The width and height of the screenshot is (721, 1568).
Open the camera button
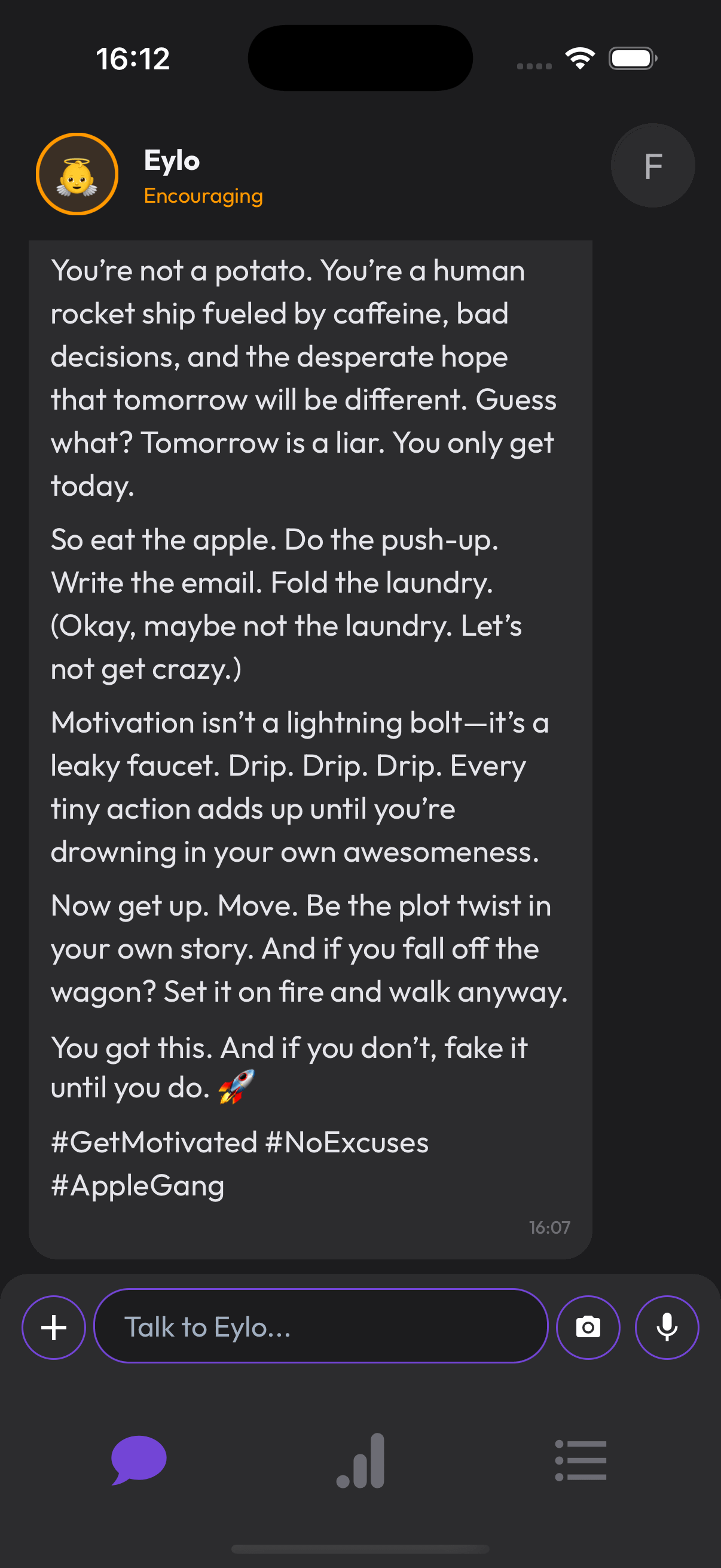[x=588, y=1327]
